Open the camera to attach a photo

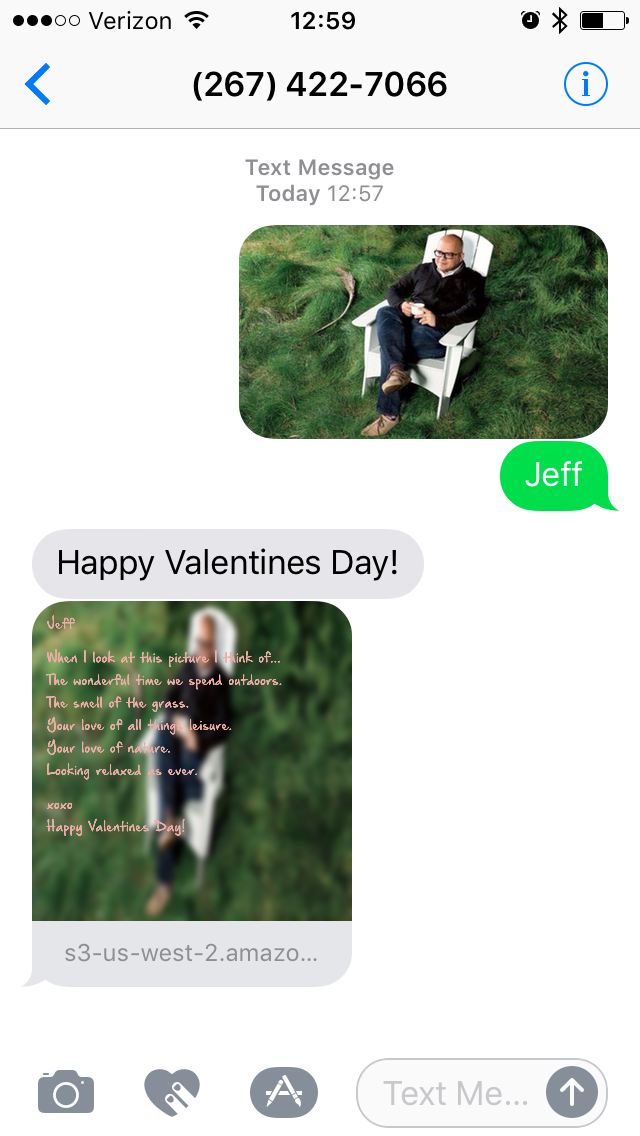tap(66, 1092)
